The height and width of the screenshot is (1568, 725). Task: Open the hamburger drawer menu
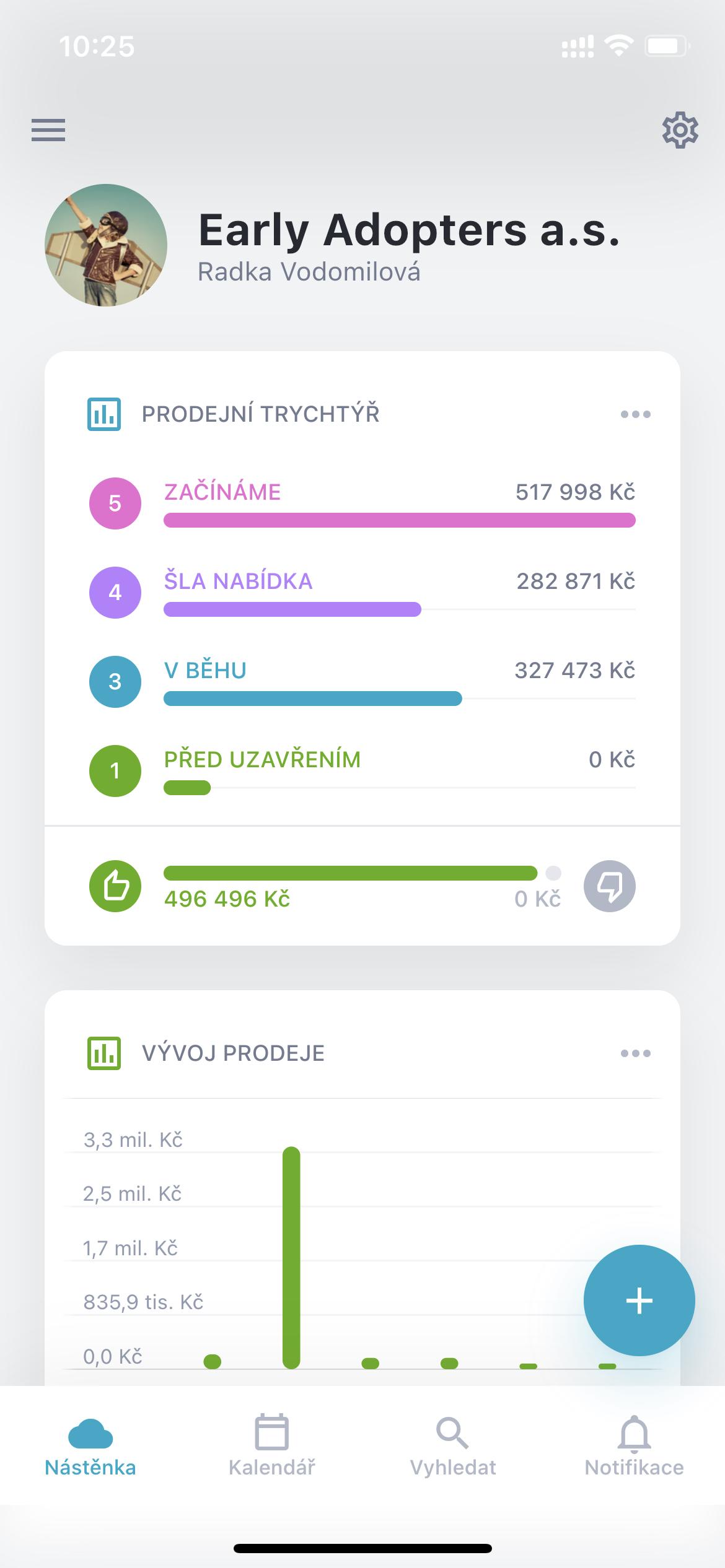click(x=48, y=130)
